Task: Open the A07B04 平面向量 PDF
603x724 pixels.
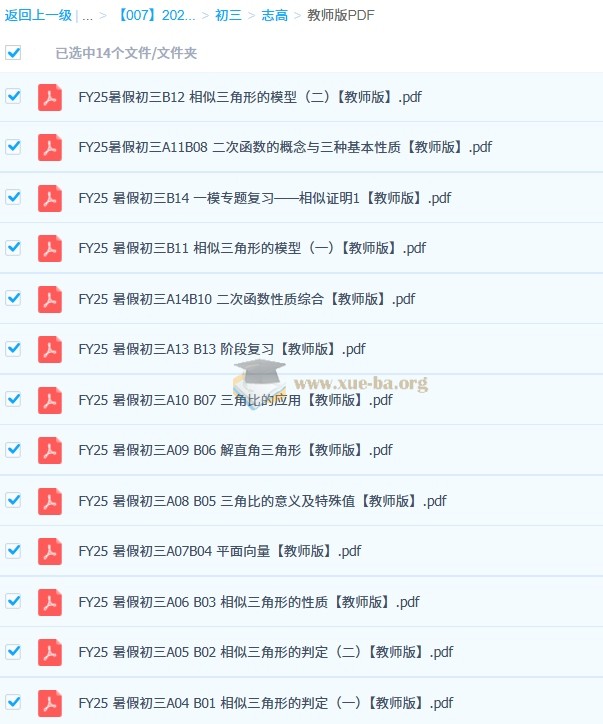Action: (x=219, y=551)
